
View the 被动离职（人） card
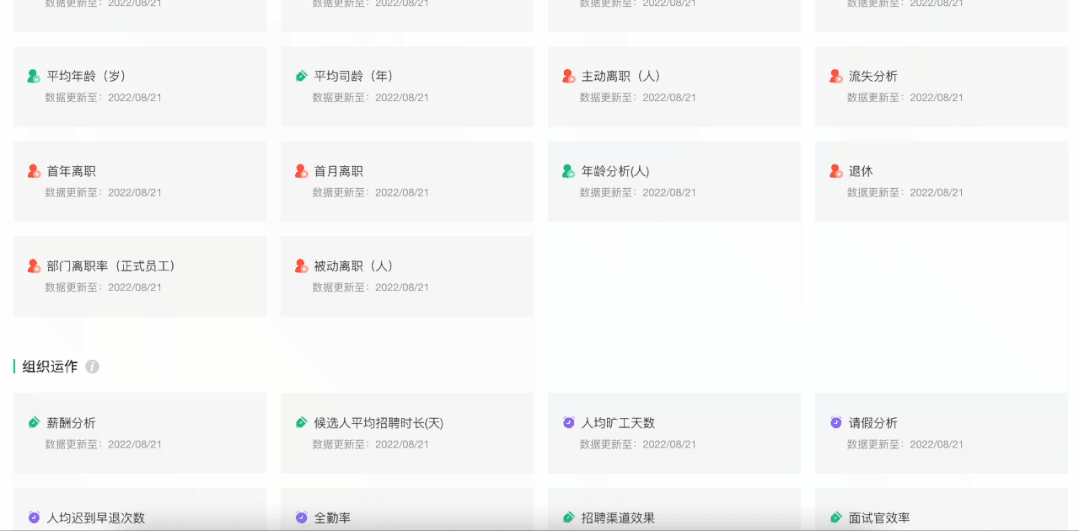click(407, 276)
